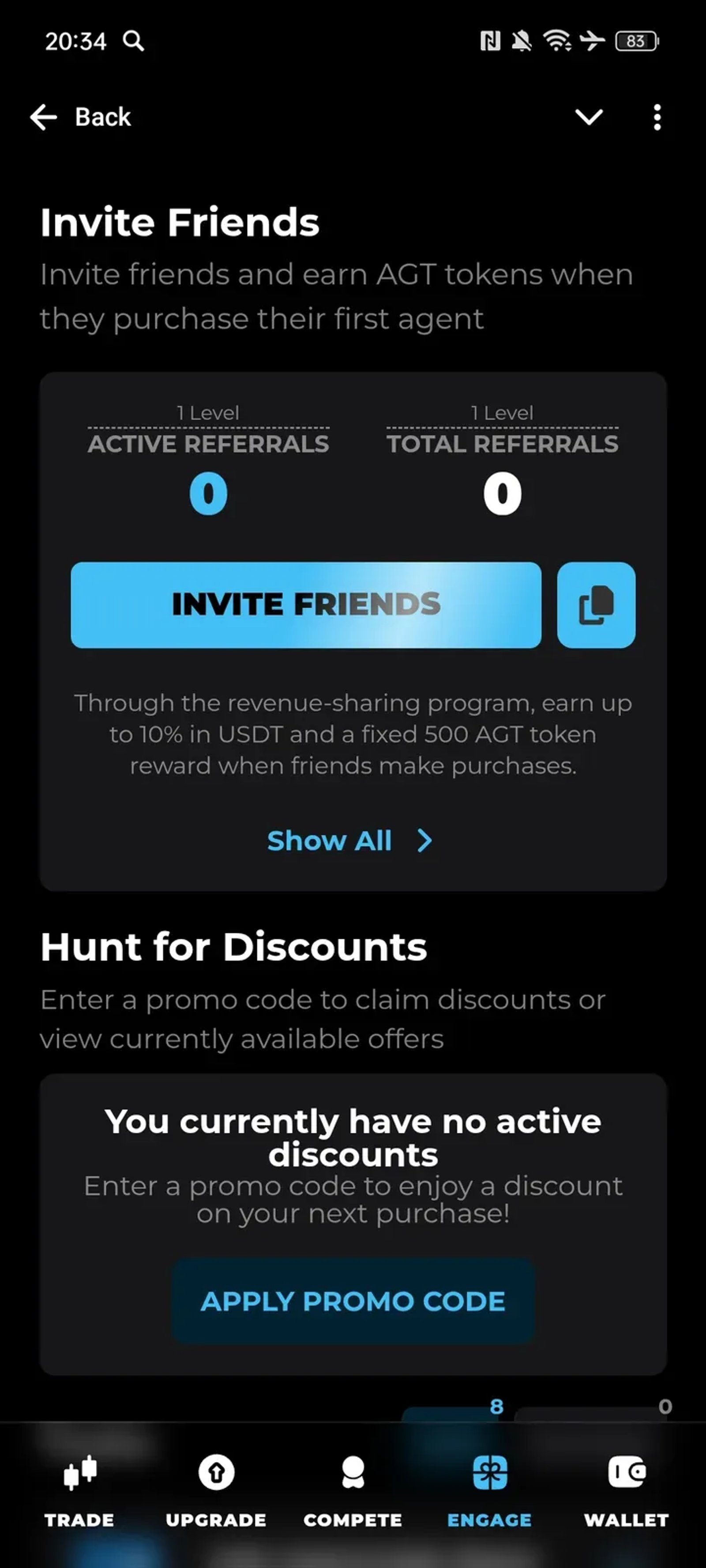Open the three-dot overflow menu
Screen dimensions: 706x1568
(657, 117)
